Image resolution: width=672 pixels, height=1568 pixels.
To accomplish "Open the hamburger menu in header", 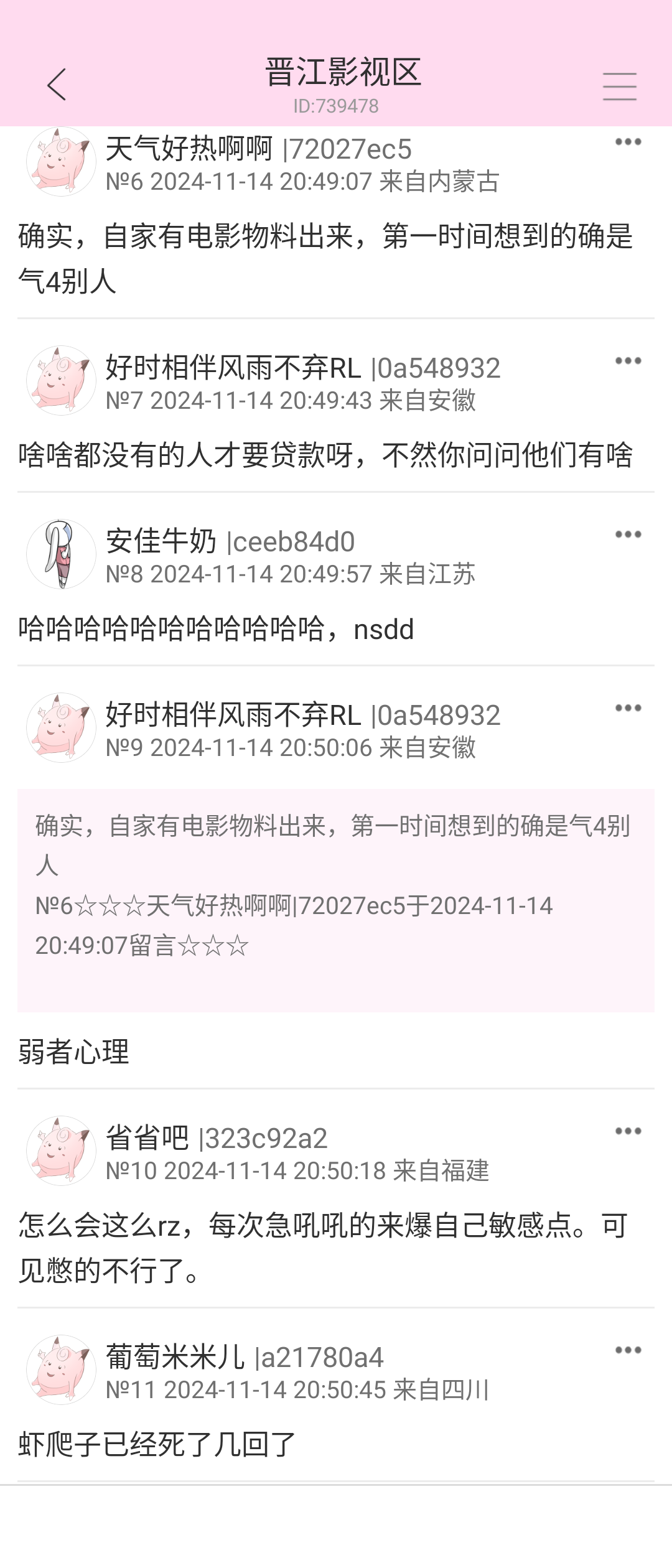I will point(619,86).
